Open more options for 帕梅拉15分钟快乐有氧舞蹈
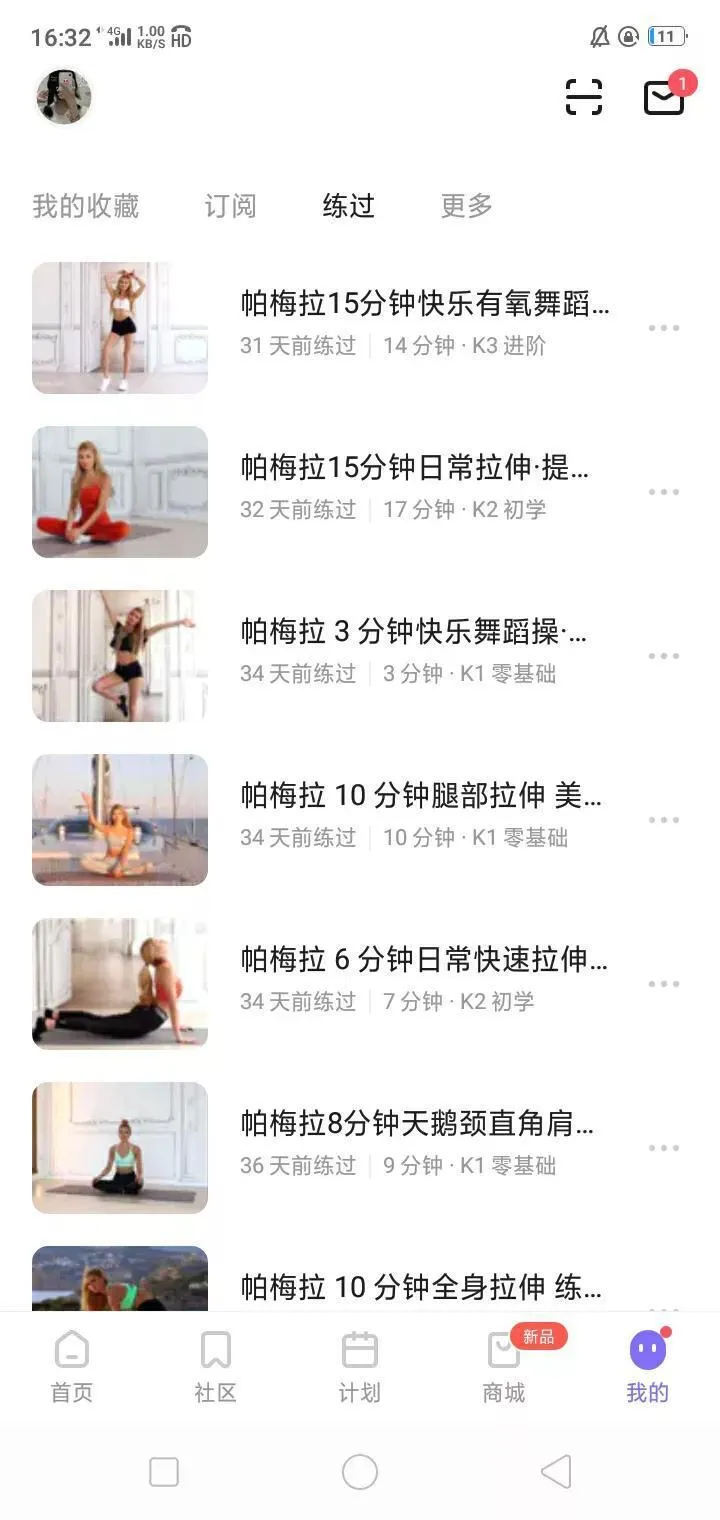The width and height of the screenshot is (720, 1520). tap(664, 328)
